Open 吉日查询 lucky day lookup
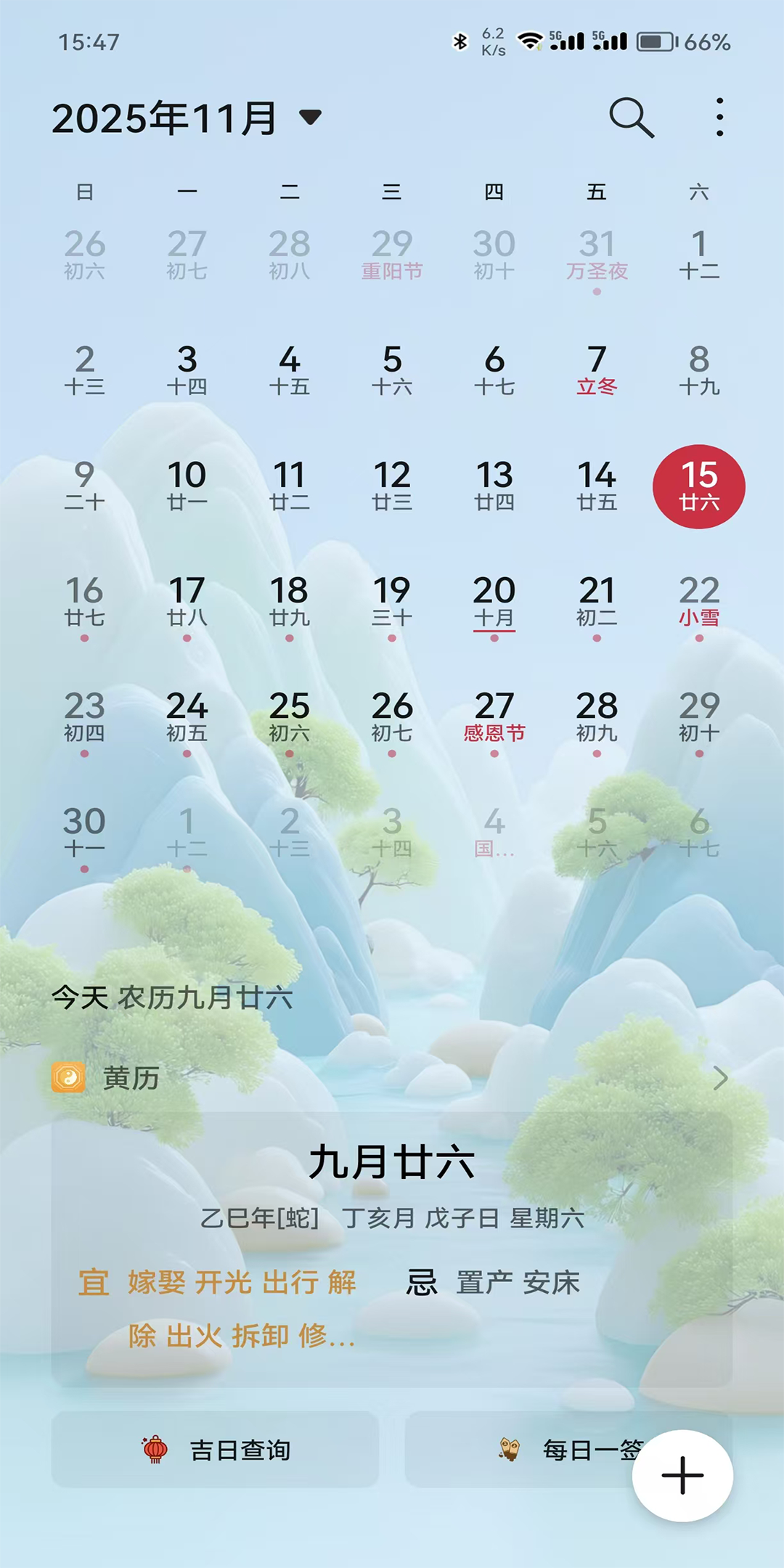Image resolution: width=784 pixels, height=1568 pixels. (215, 1450)
